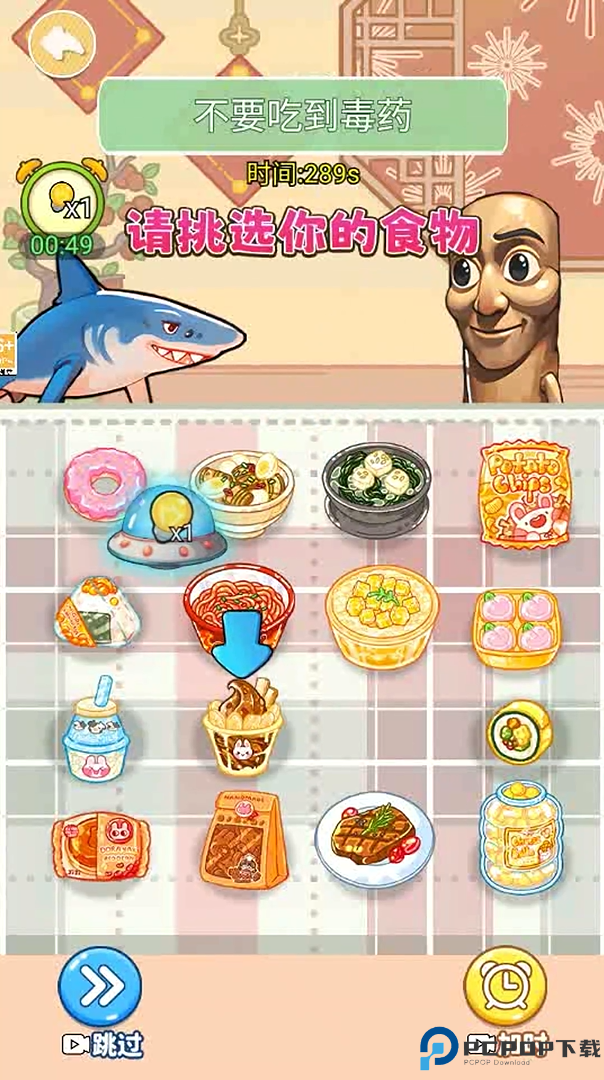Tap the home button at top left
Viewport: 604px width, 1080px height.
coord(62,43)
